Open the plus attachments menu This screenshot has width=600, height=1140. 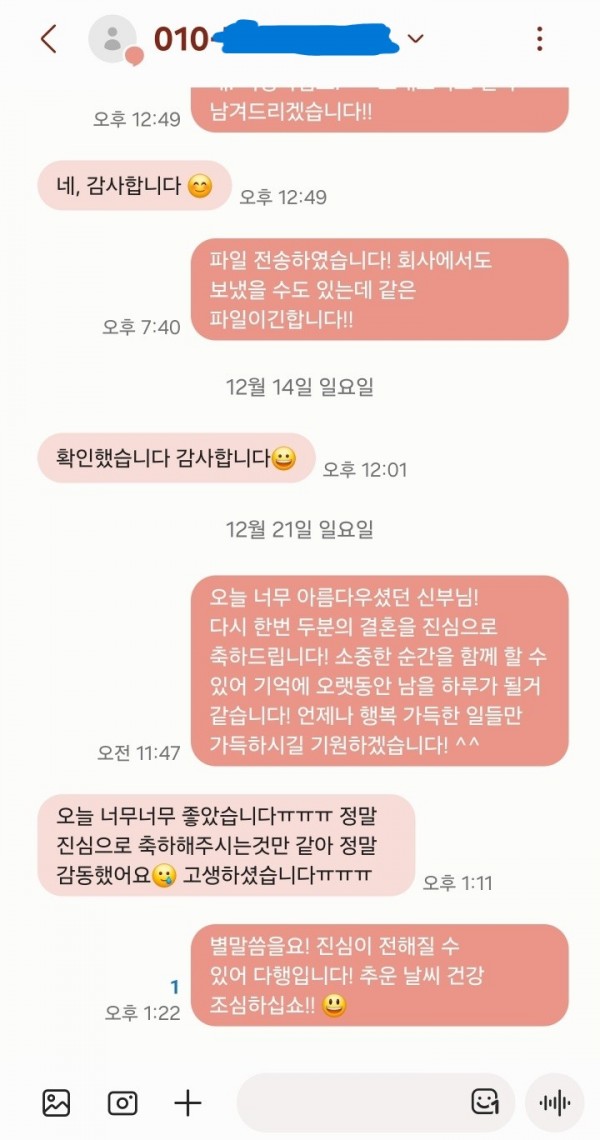click(x=188, y=1103)
